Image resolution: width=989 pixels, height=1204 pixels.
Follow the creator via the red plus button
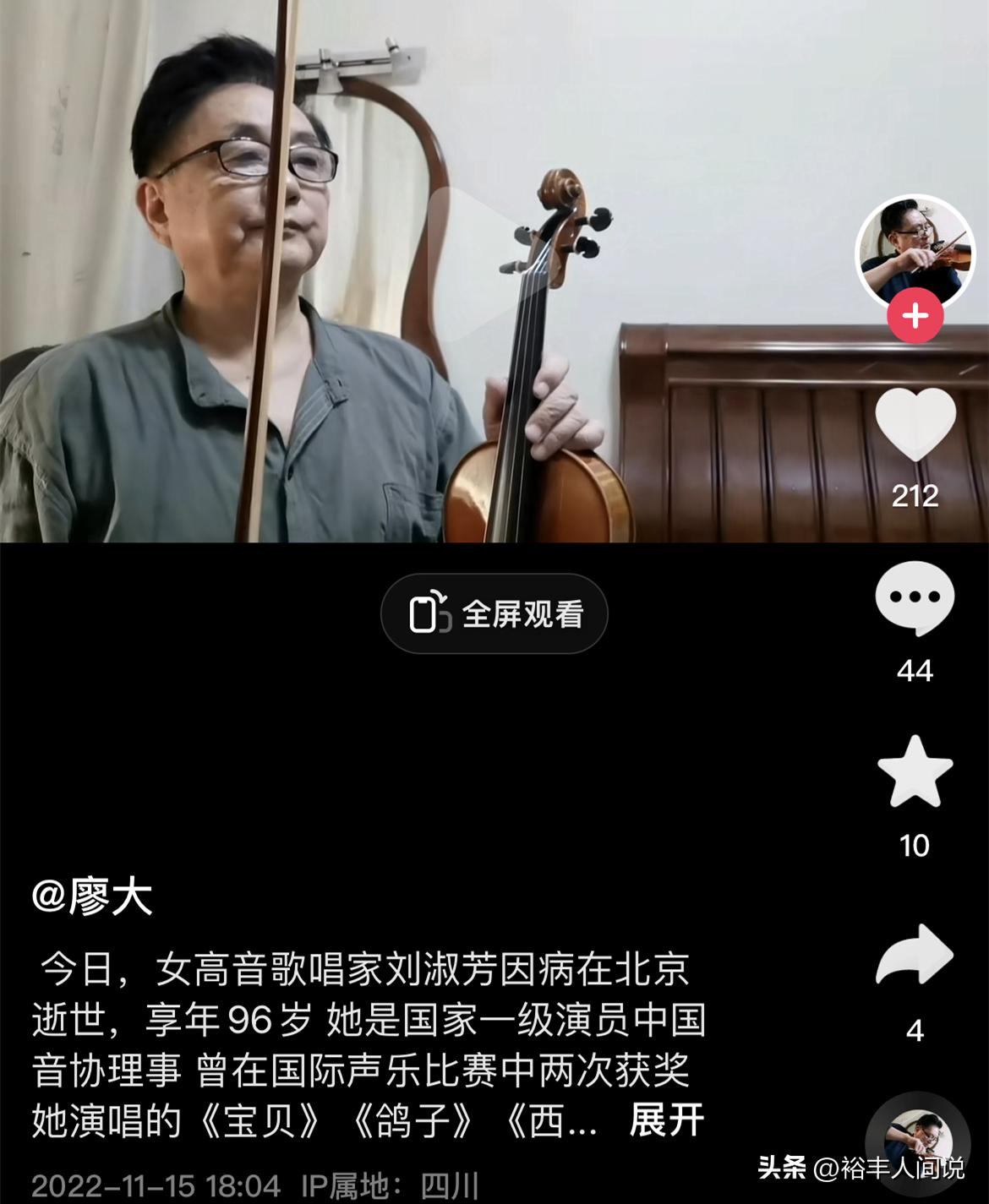point(914,317)
